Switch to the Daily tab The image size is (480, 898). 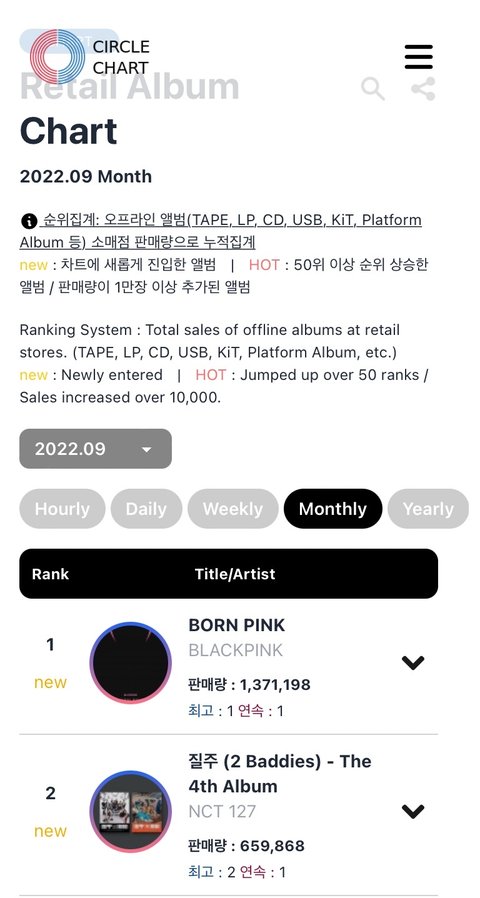point(147,509)
